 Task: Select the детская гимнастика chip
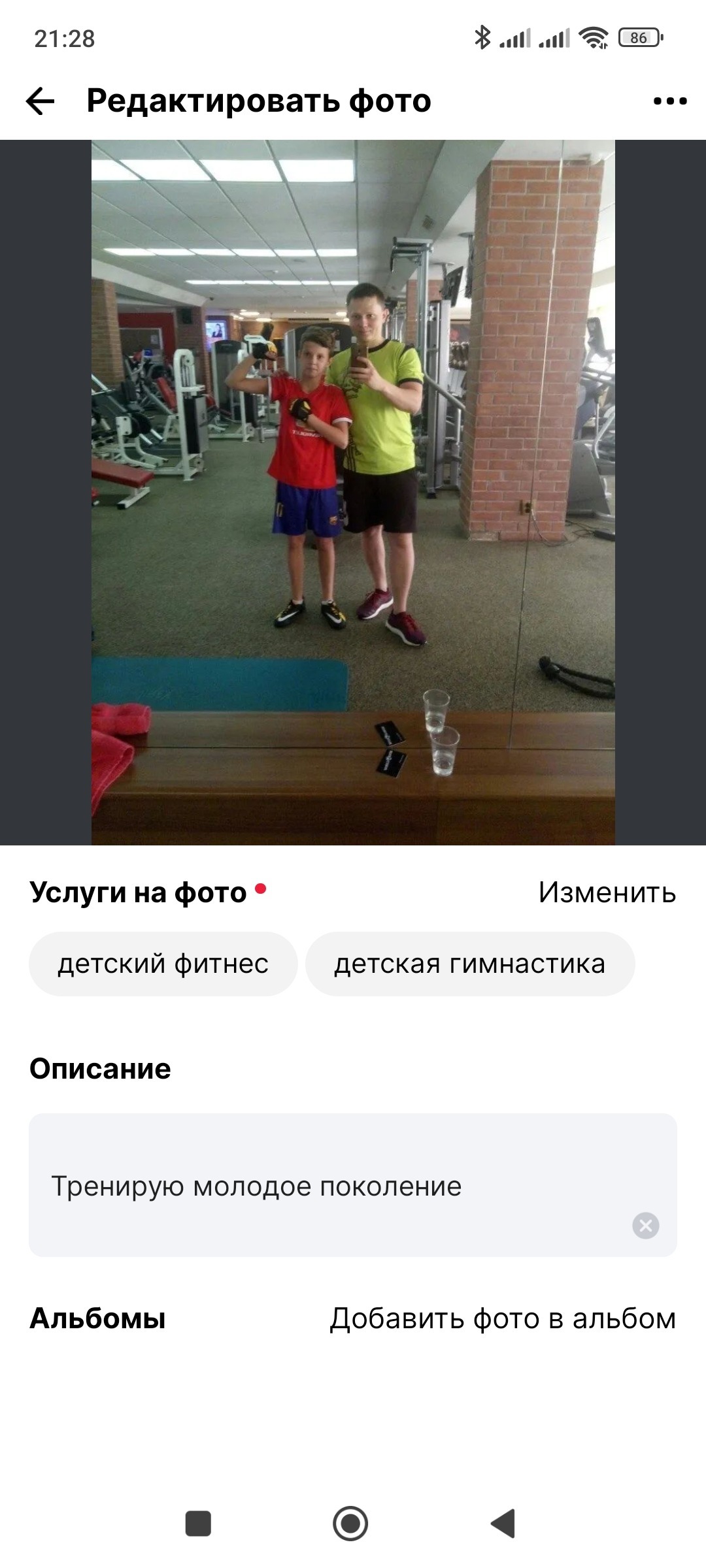(470, 964)
